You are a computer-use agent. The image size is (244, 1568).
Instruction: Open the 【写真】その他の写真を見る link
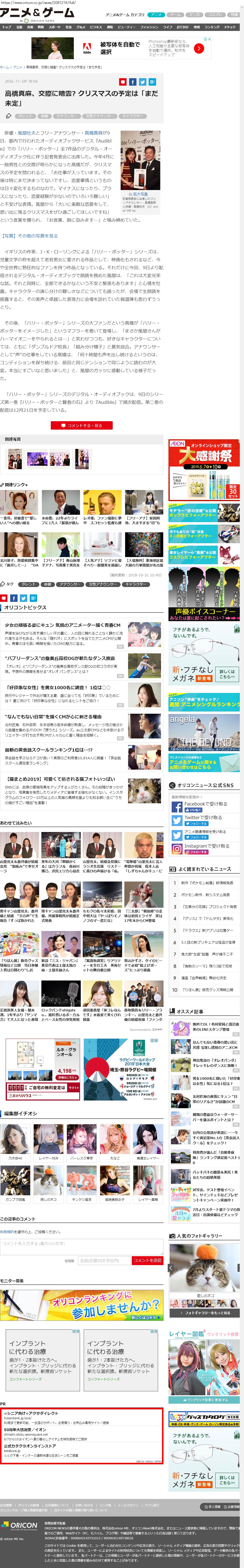pos(29,236)
